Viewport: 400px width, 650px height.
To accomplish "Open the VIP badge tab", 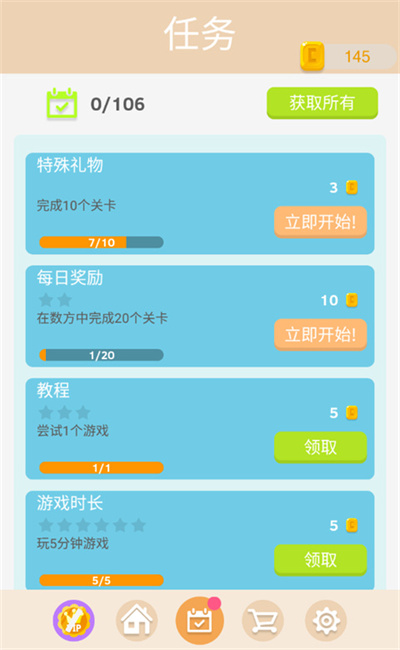I will point(74,621).
